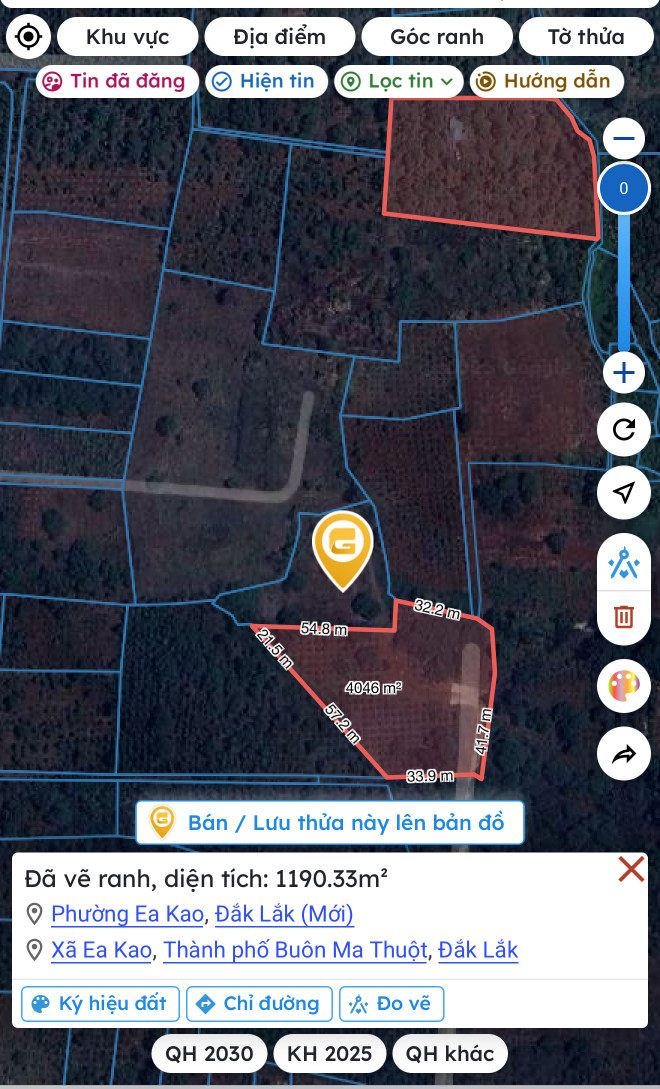The width and height of the screenshot is (660, 1089).
Task: Switch to QH 2030 planning layer
Action: pyautogui.click(x=209, y=1053)
